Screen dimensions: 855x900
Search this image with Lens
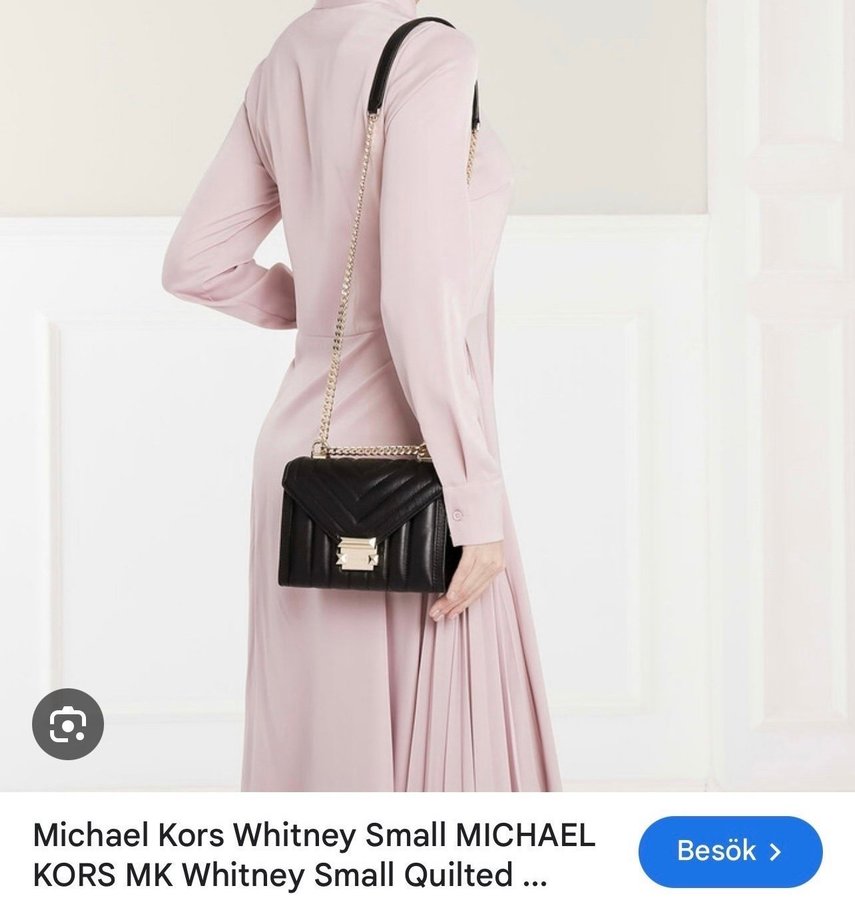(67, 724)
